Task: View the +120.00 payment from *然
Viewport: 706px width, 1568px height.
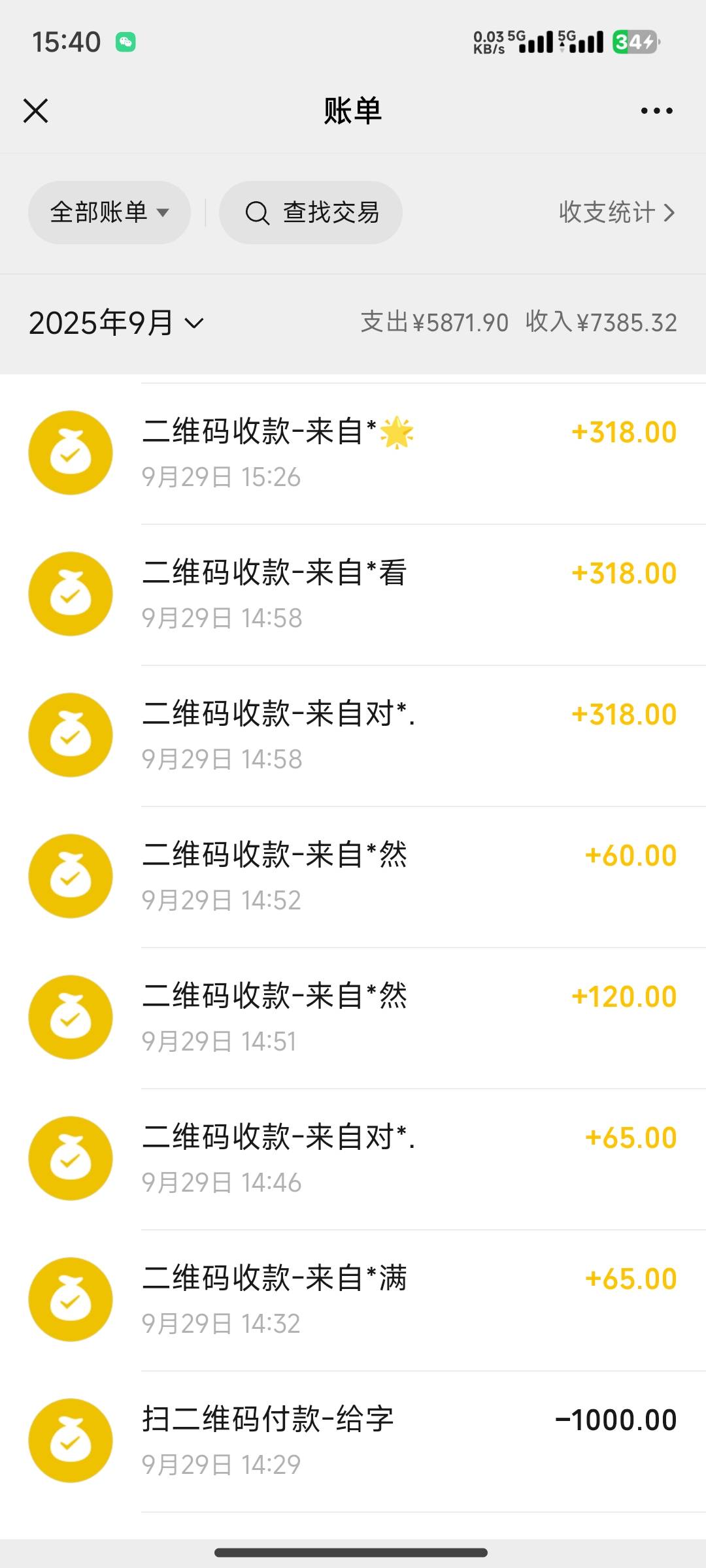Action: pyautogui.click(x=353, y=1018)
